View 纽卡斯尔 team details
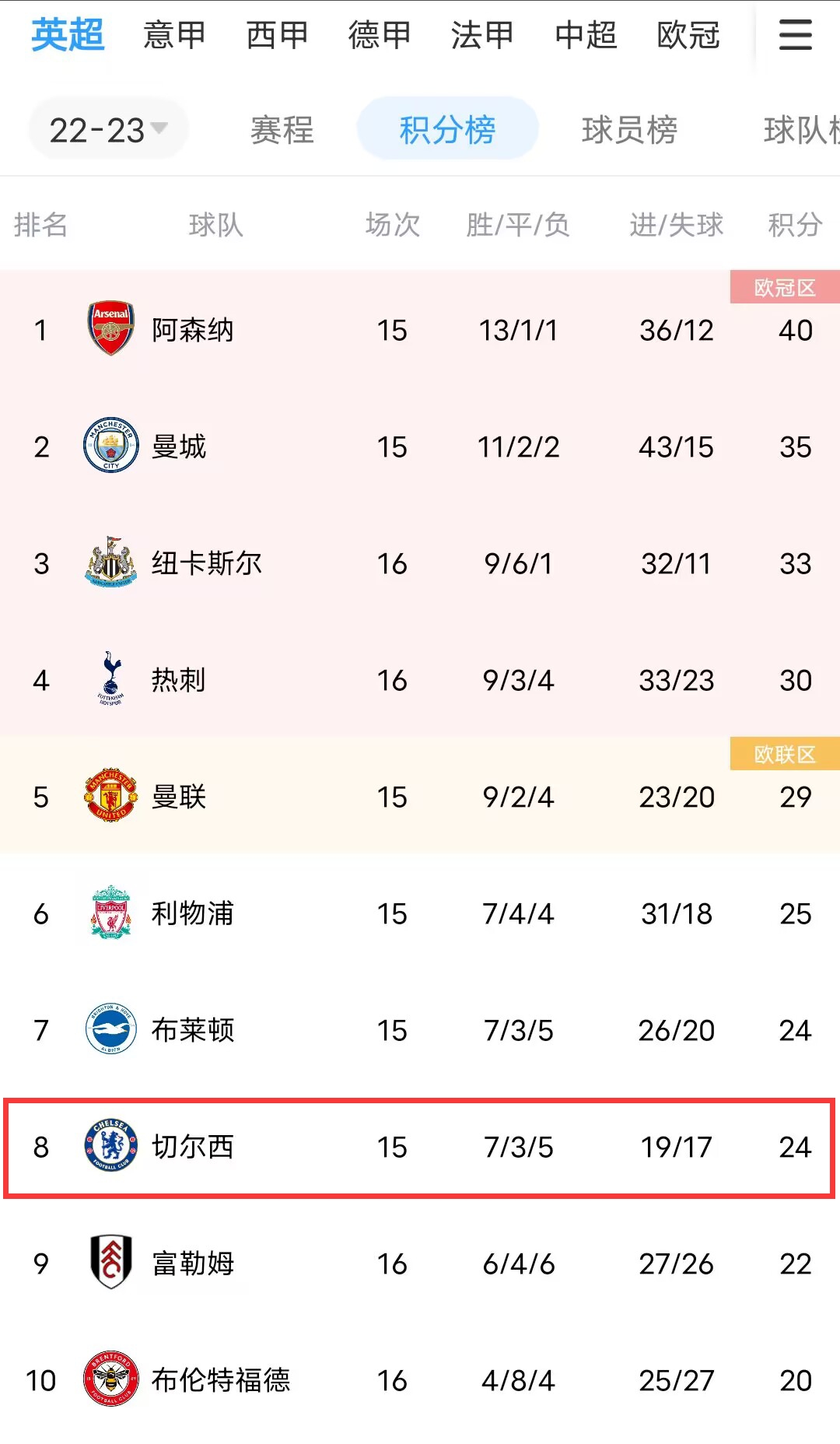 420,563
